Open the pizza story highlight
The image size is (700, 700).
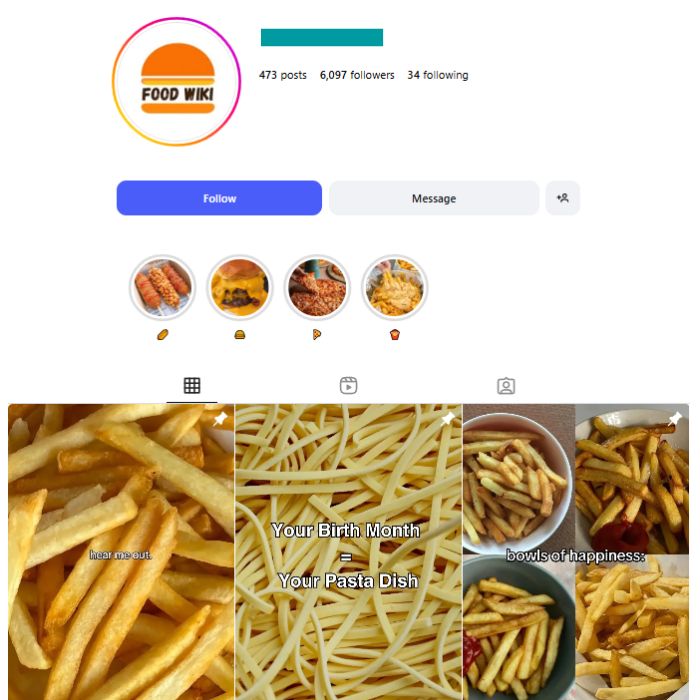pos(317,287)
